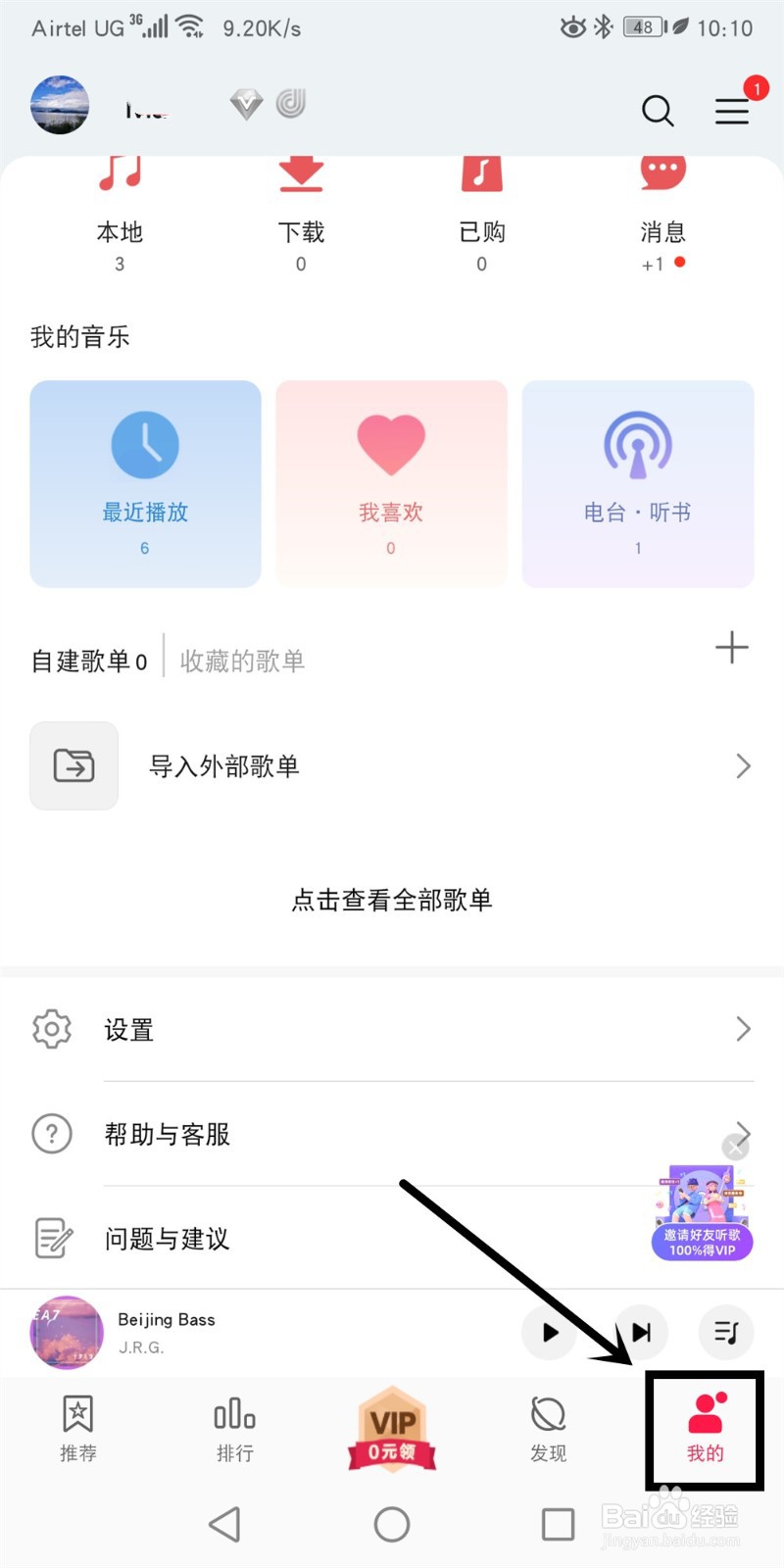Open the 我喜欢 favorites card

pos(391,484)
